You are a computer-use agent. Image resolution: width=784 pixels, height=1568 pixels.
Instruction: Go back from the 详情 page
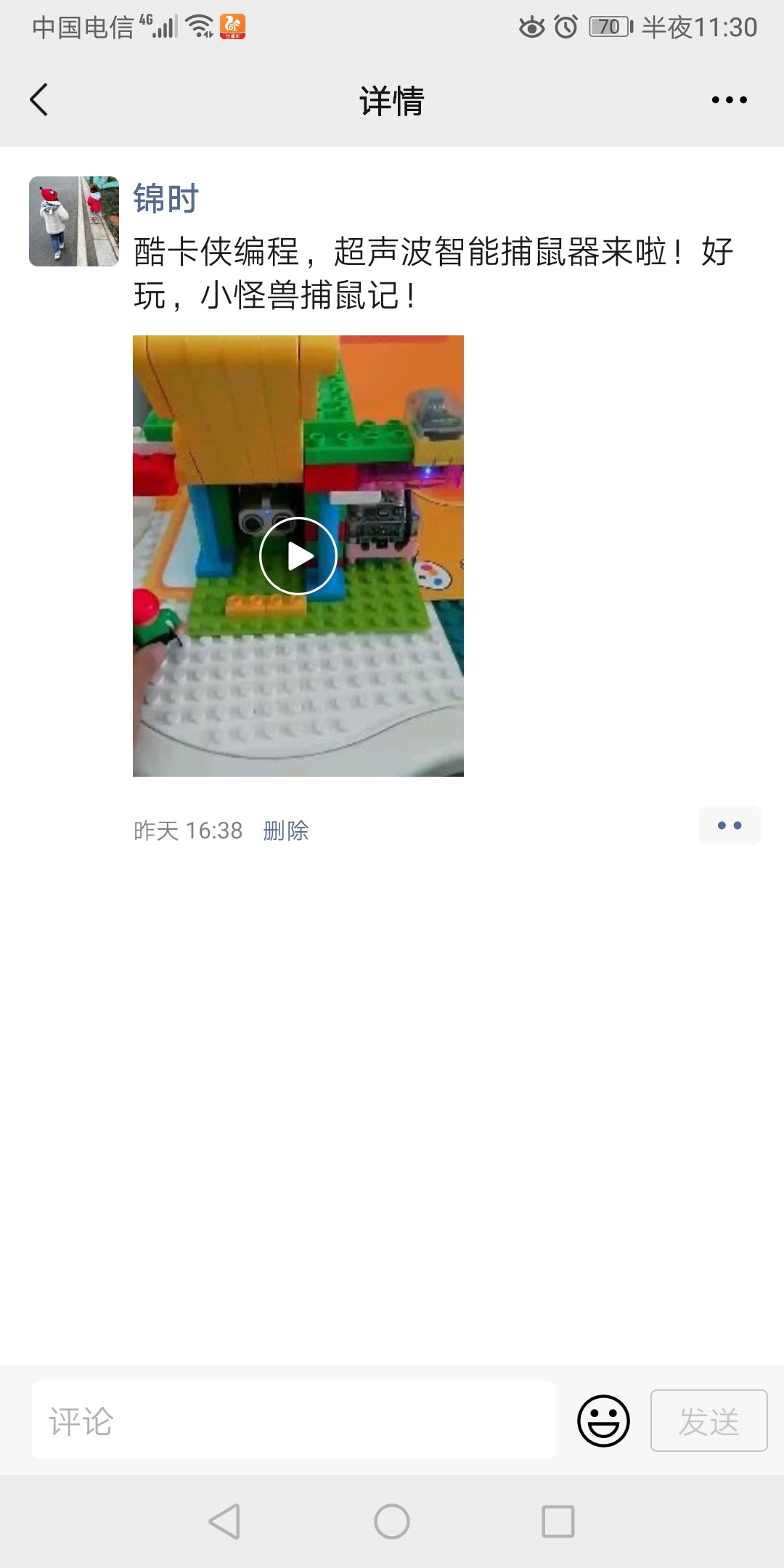tap(39, 99)
